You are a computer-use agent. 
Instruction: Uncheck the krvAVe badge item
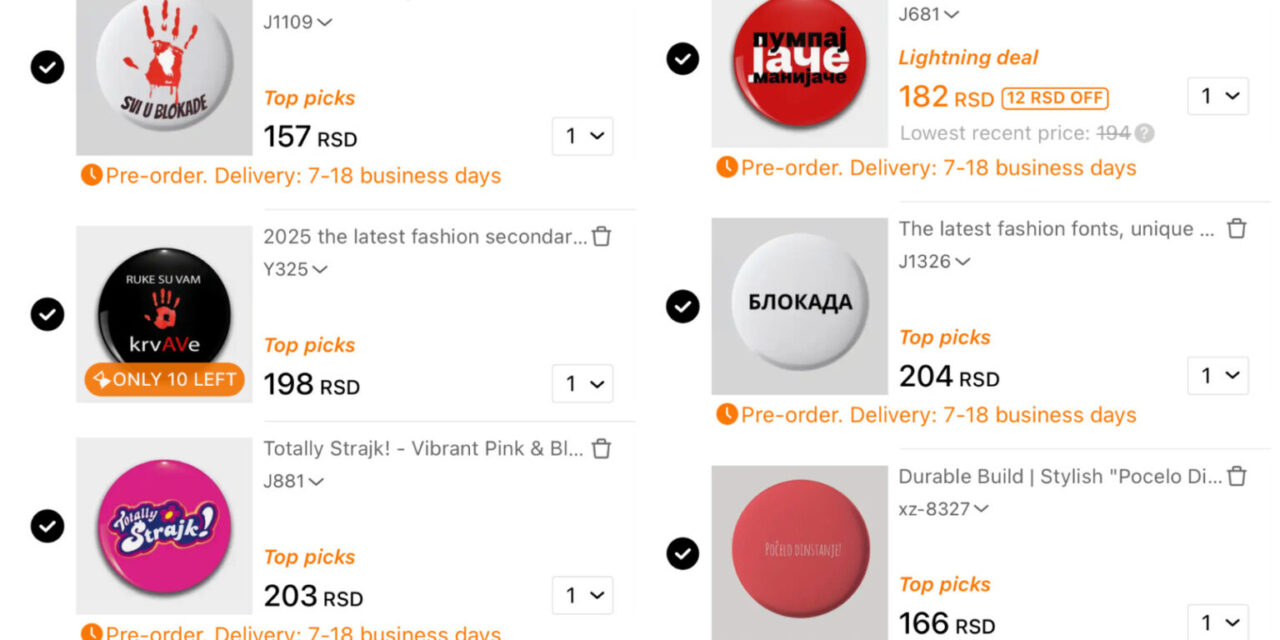pyautogui.click(x=47, y=314)
